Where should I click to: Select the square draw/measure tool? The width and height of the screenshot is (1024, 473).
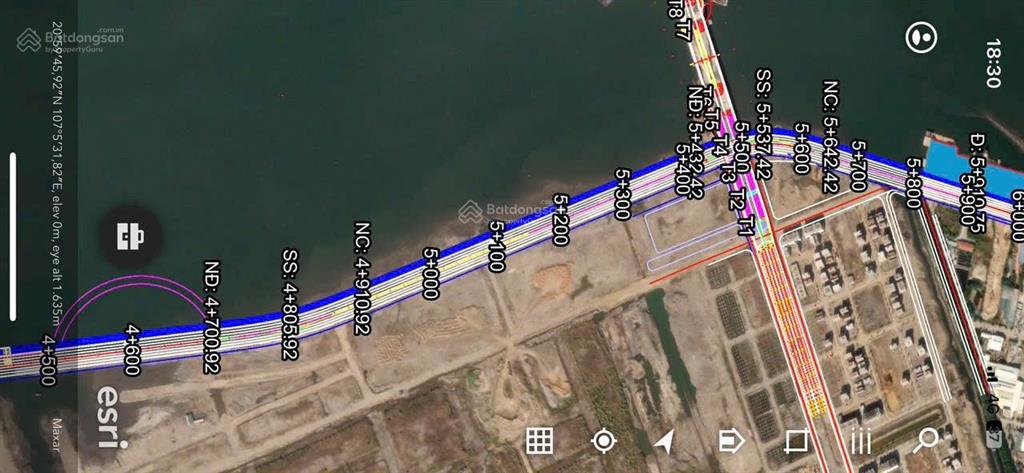[796, 440]
